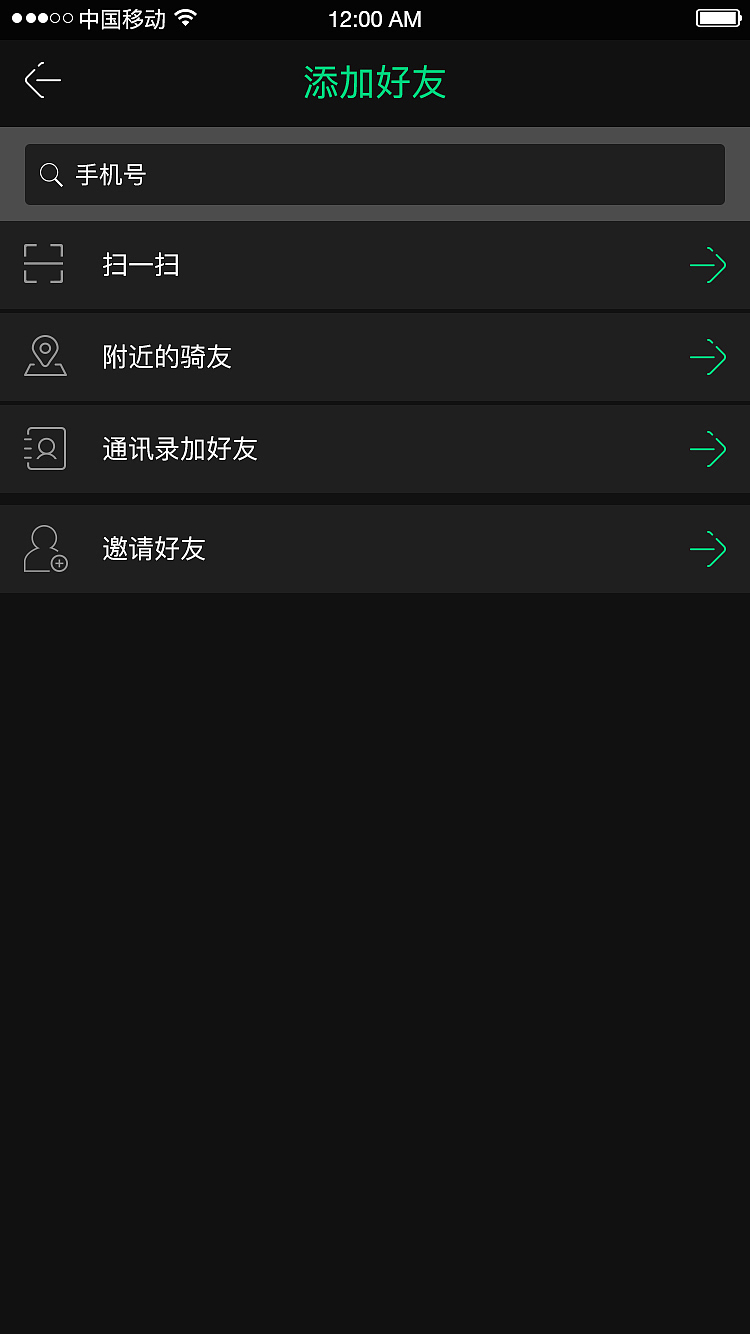The height and width of the screenshot is (1334, 750).
Task: Tap the magnifying glass in the search bar
Action: [51, 174]
